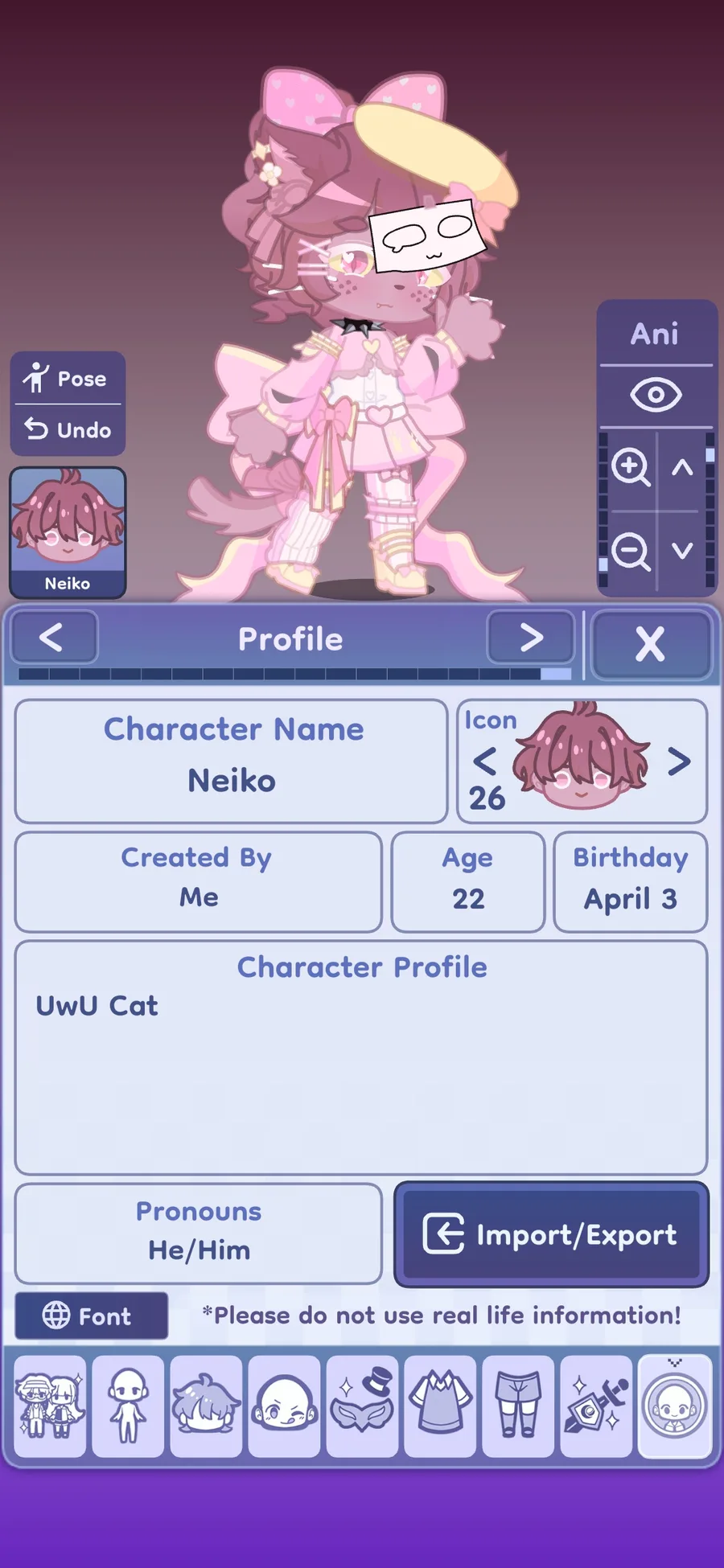Edit the Age field
The height and width of the screenshot is (1568, 724).
pos(468,882)
